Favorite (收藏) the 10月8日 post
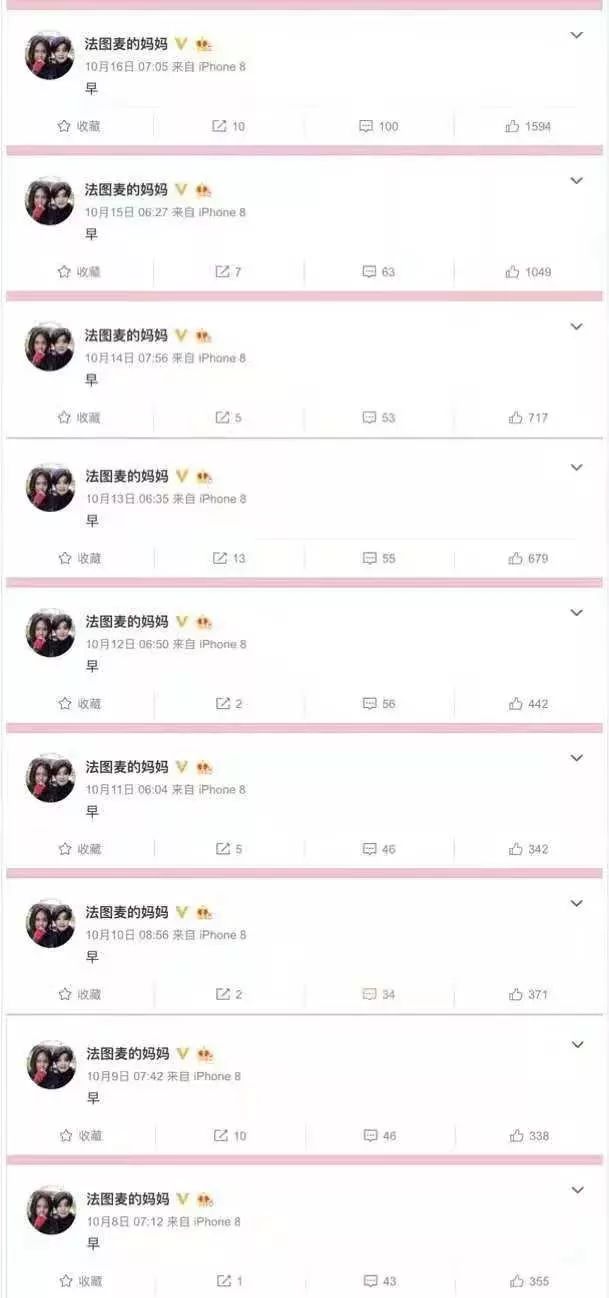This screenshot has height=1298, width=609. click(79, 1281)
